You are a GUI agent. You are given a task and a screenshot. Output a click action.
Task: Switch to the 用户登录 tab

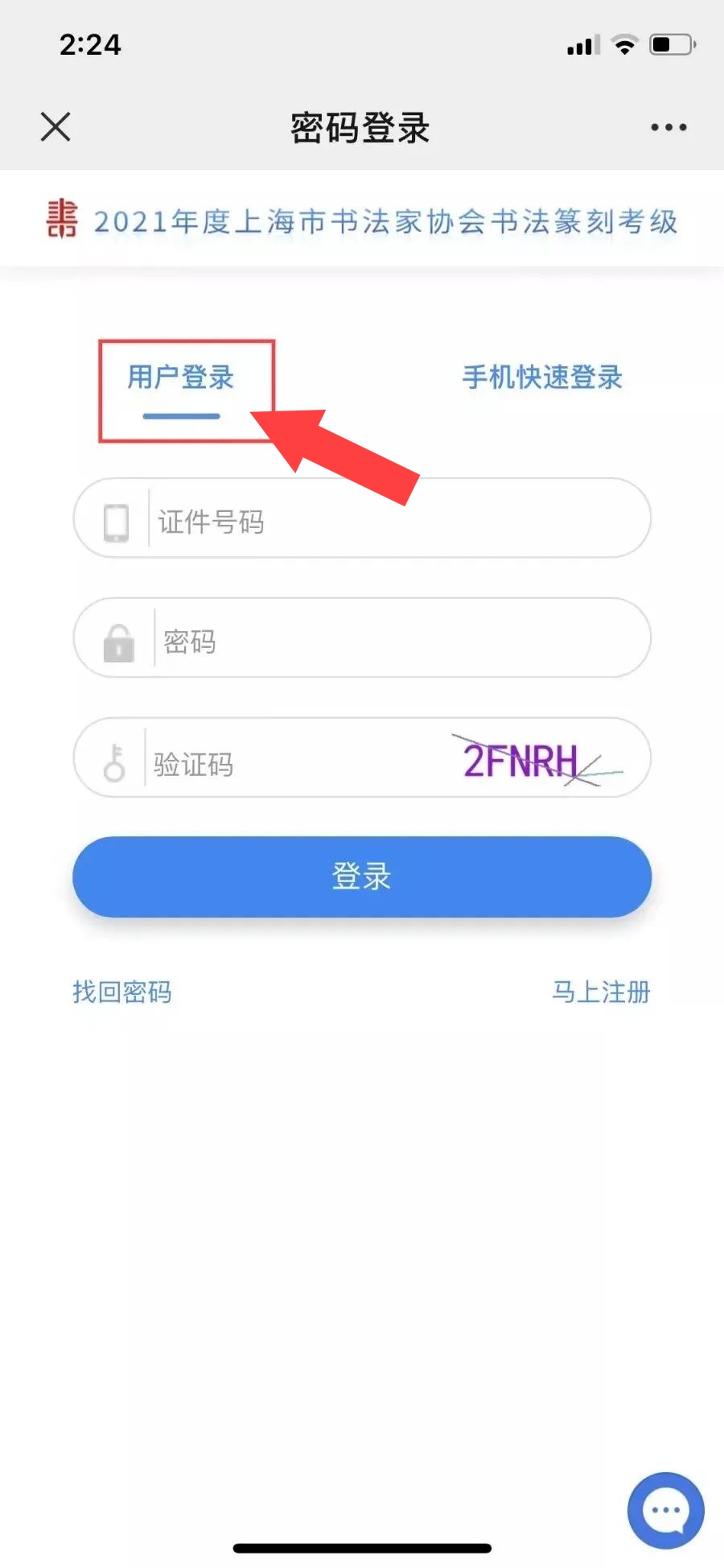[181, 378]
